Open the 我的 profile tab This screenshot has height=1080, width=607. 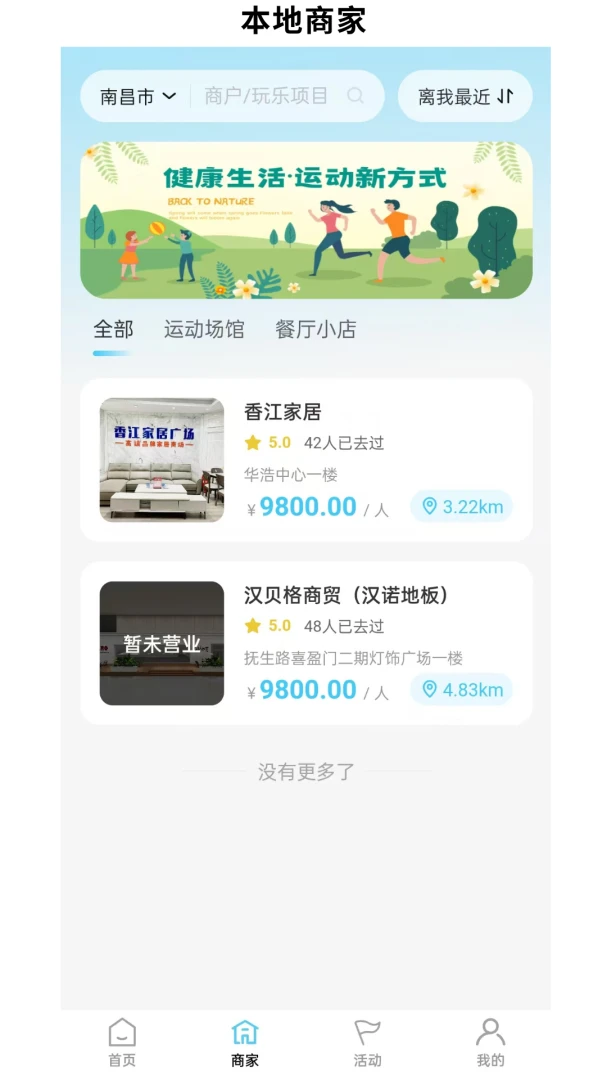(490, 1043)
